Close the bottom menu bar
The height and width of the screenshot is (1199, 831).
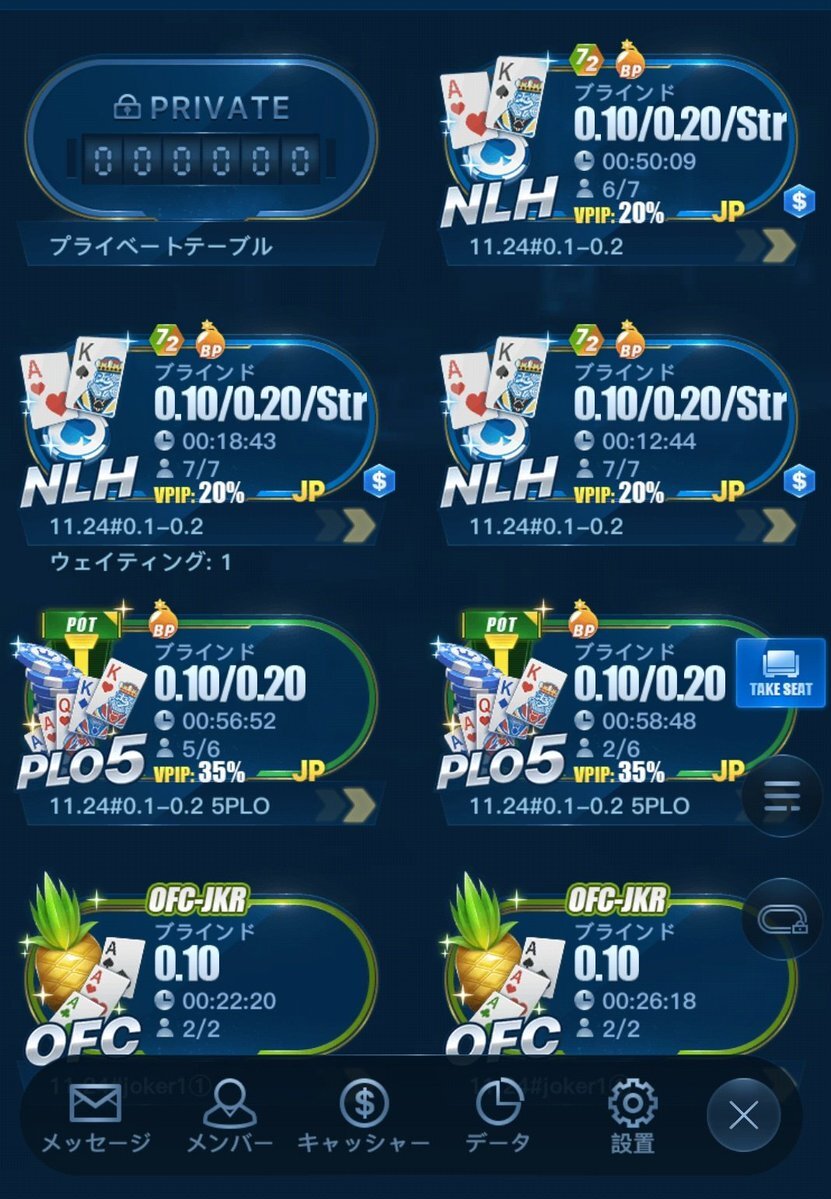click(x=743, y=1115)
